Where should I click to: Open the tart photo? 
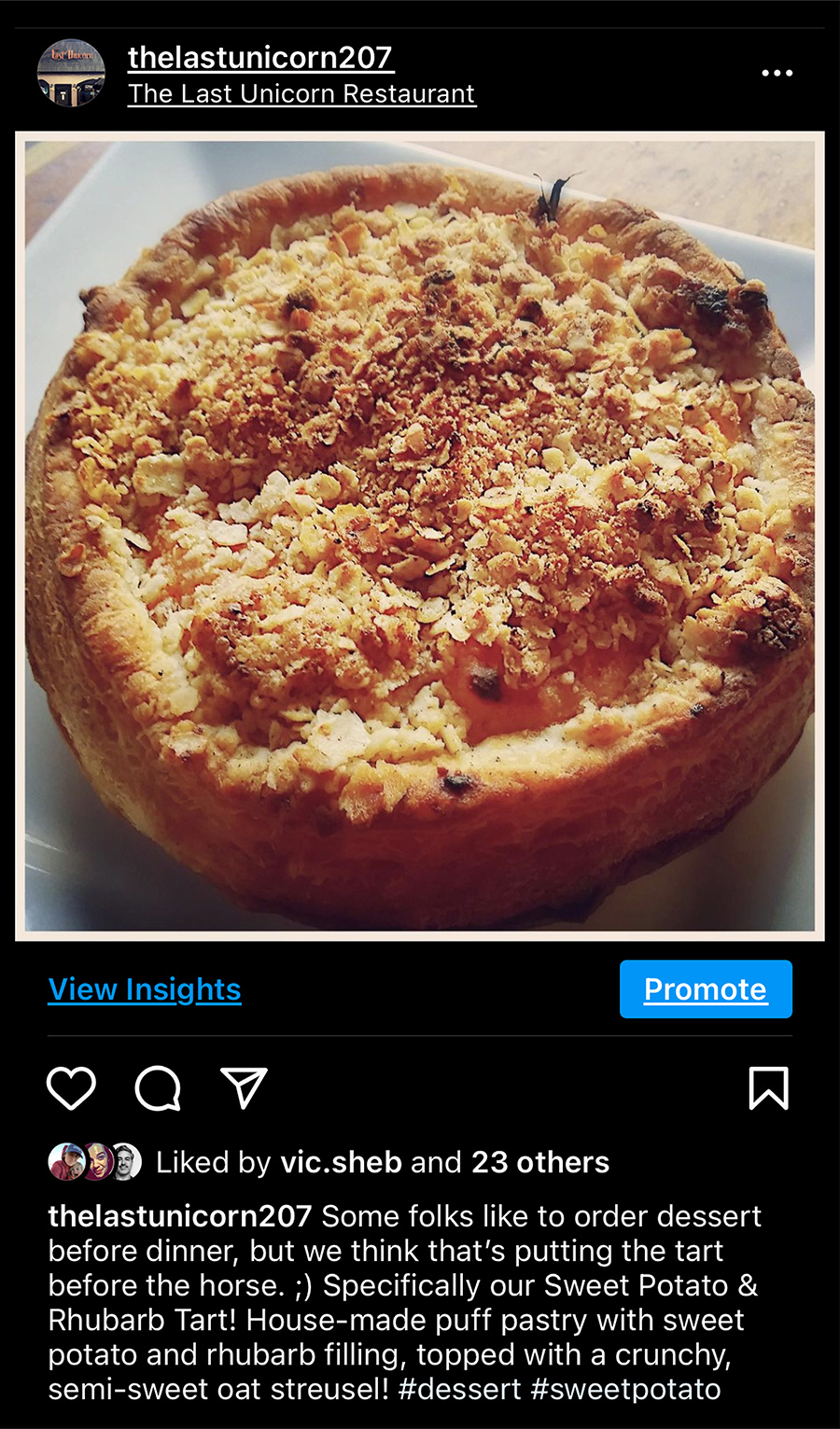(420, 536)
